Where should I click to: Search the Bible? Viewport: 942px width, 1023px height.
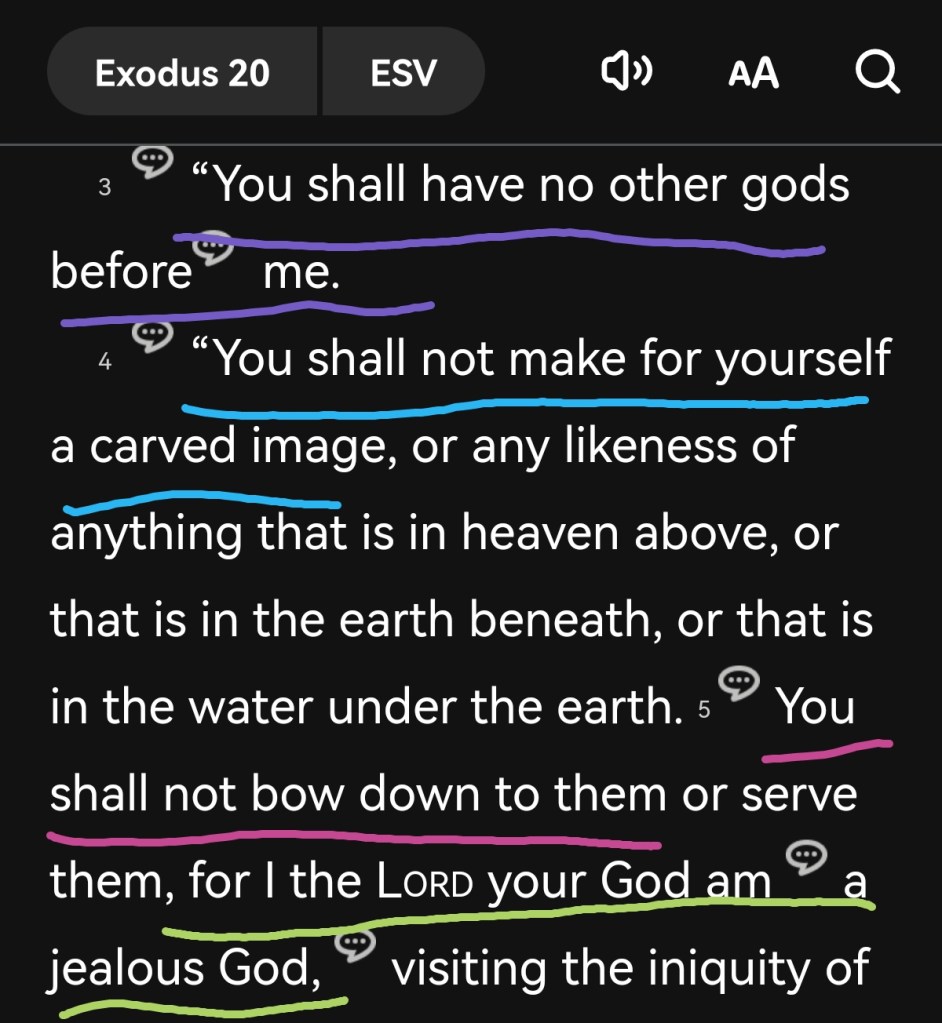coord(877,72)
